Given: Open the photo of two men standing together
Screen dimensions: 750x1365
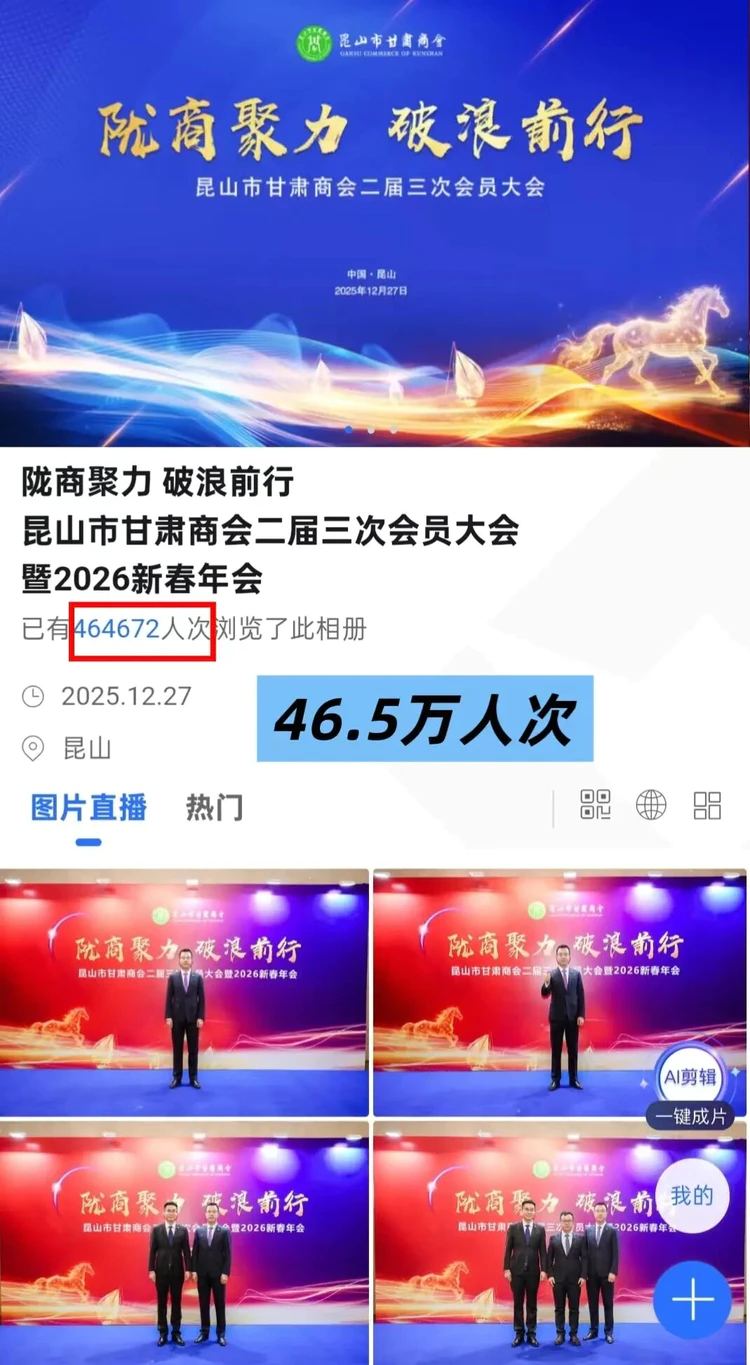Looking at the screenshot, I should tap(185, 1243).
